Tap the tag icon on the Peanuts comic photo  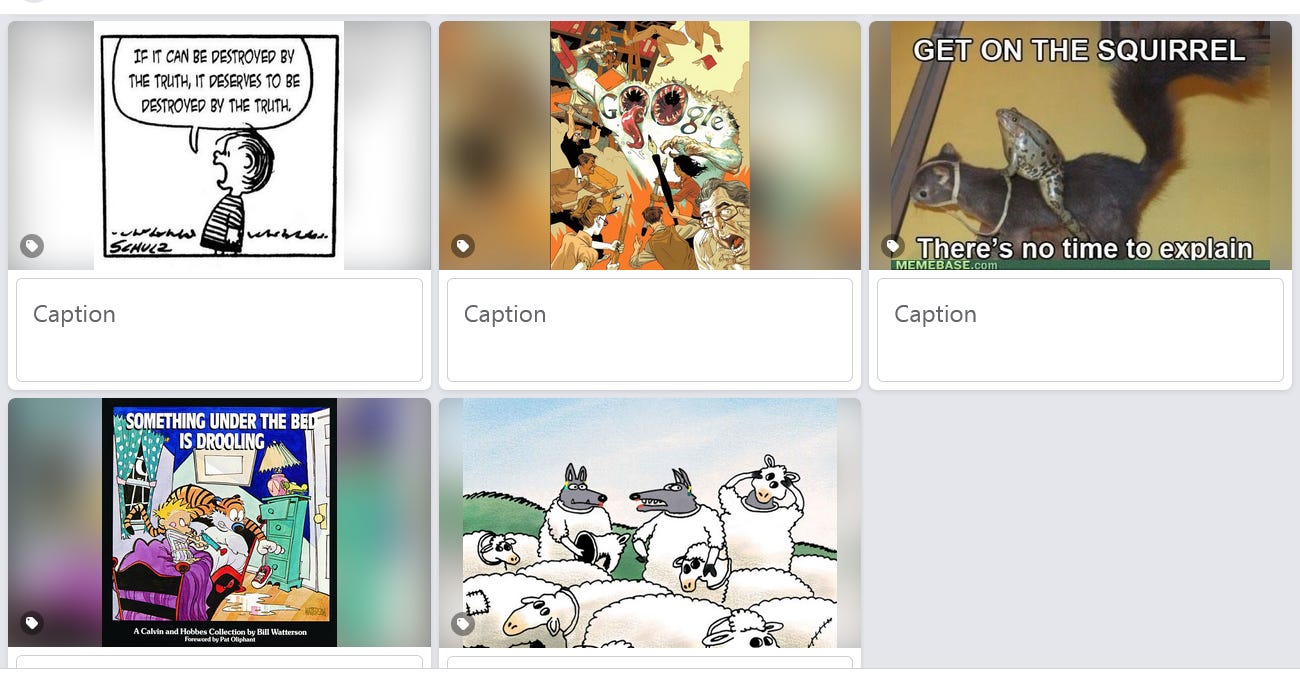tap(32, 246)
